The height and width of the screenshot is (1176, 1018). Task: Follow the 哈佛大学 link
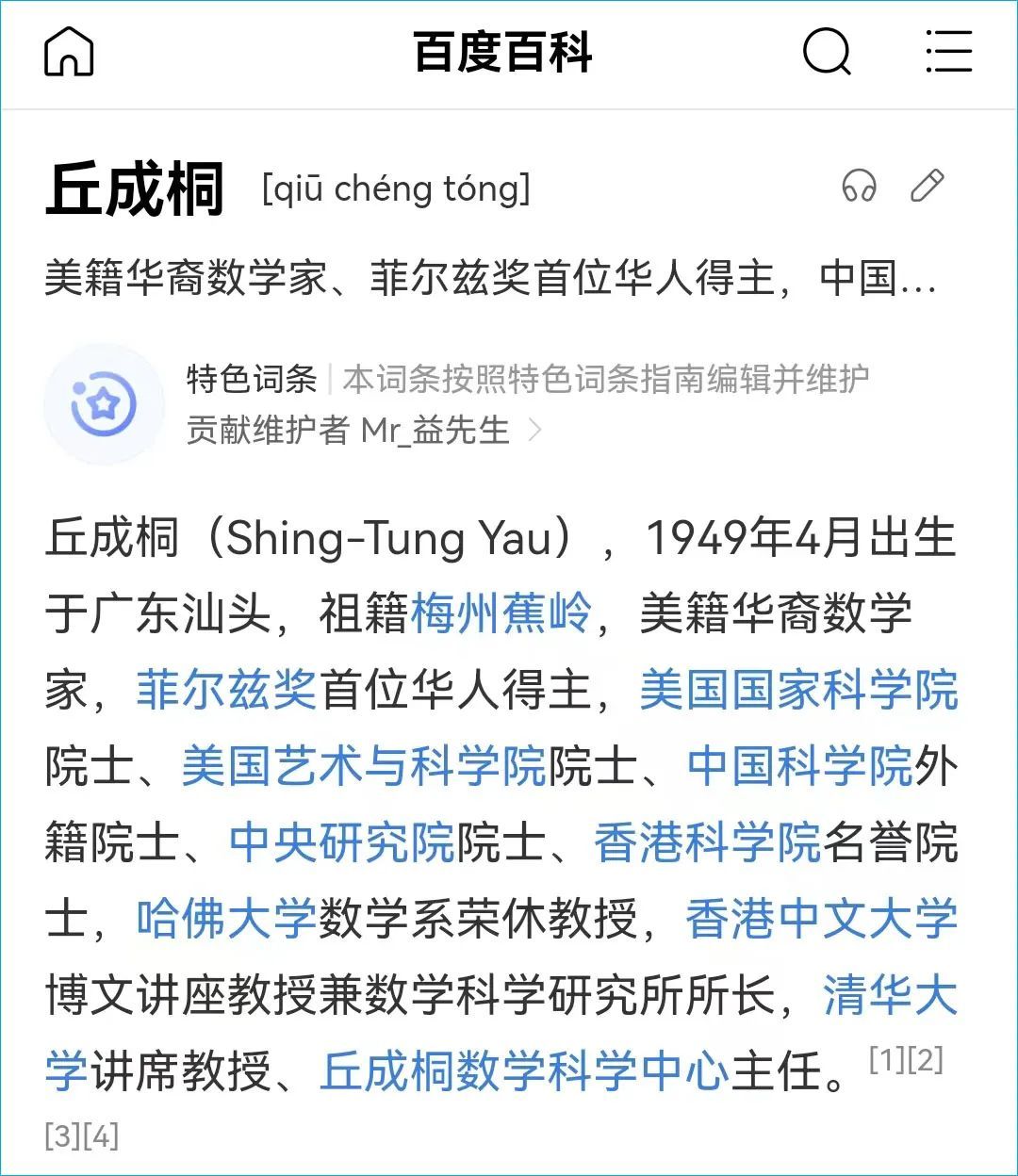[x=226, y=918]
